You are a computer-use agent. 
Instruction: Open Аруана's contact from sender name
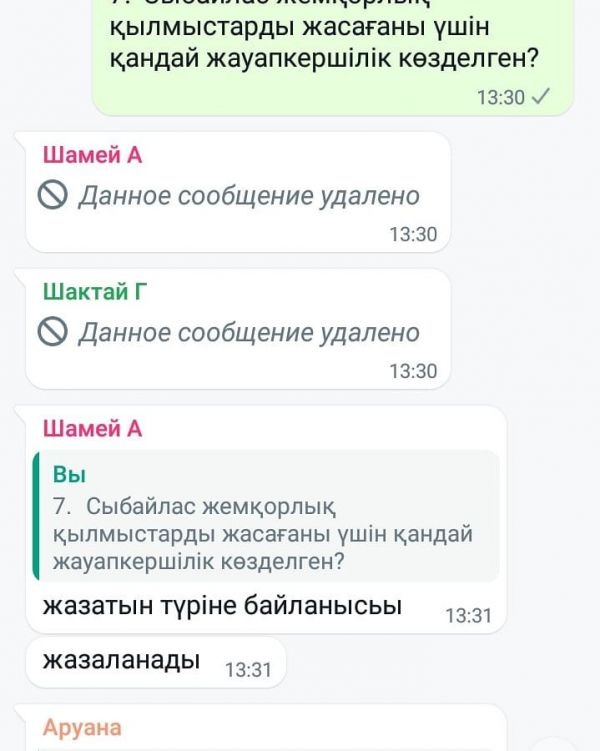coord(82,727)
